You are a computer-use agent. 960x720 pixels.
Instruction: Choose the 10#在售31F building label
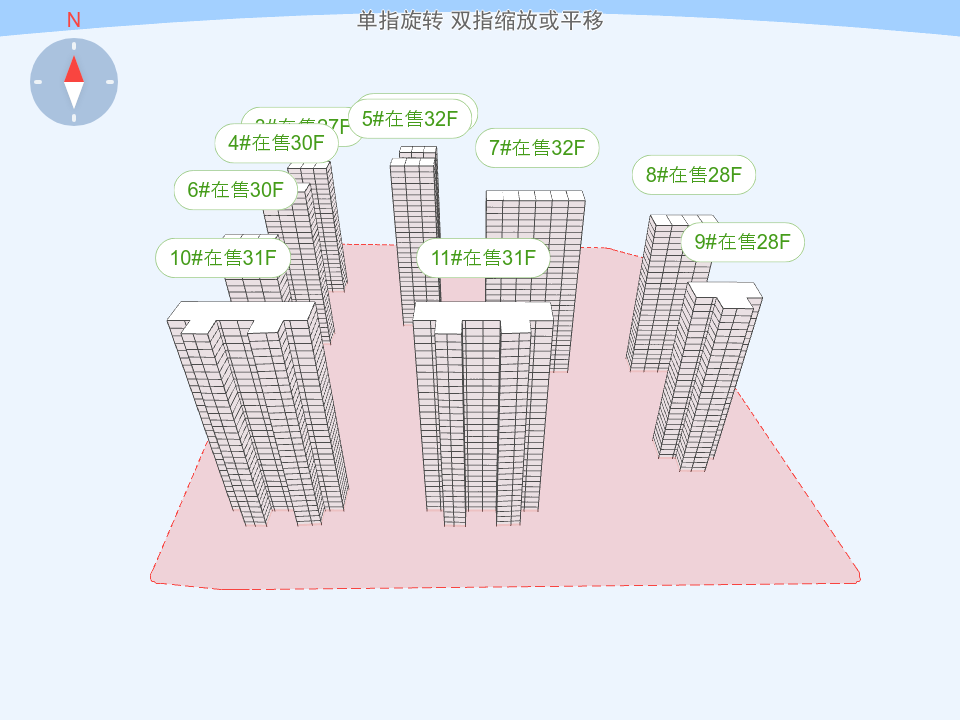pyautogui.click(x=223, y=258)
